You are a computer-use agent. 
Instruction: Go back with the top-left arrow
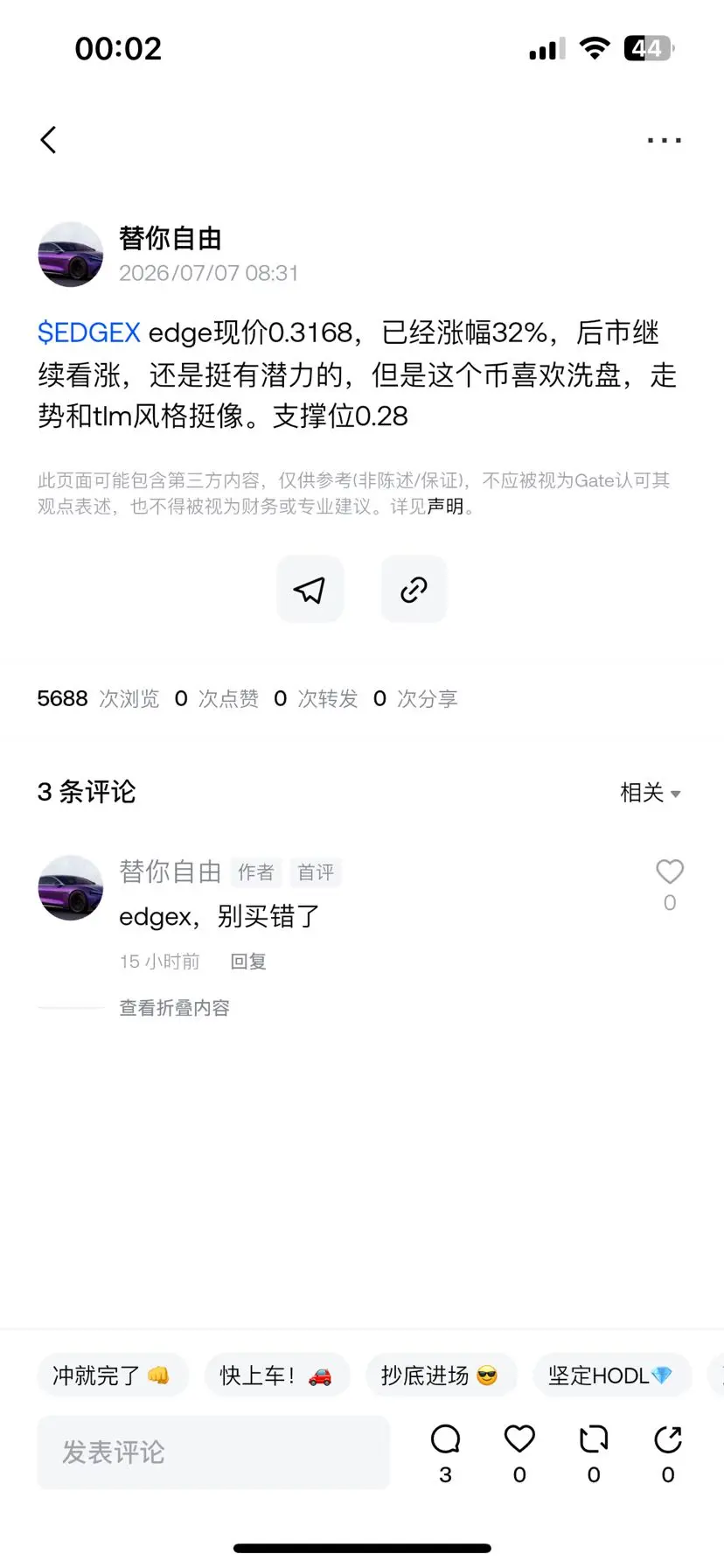(x=48, y=140)
